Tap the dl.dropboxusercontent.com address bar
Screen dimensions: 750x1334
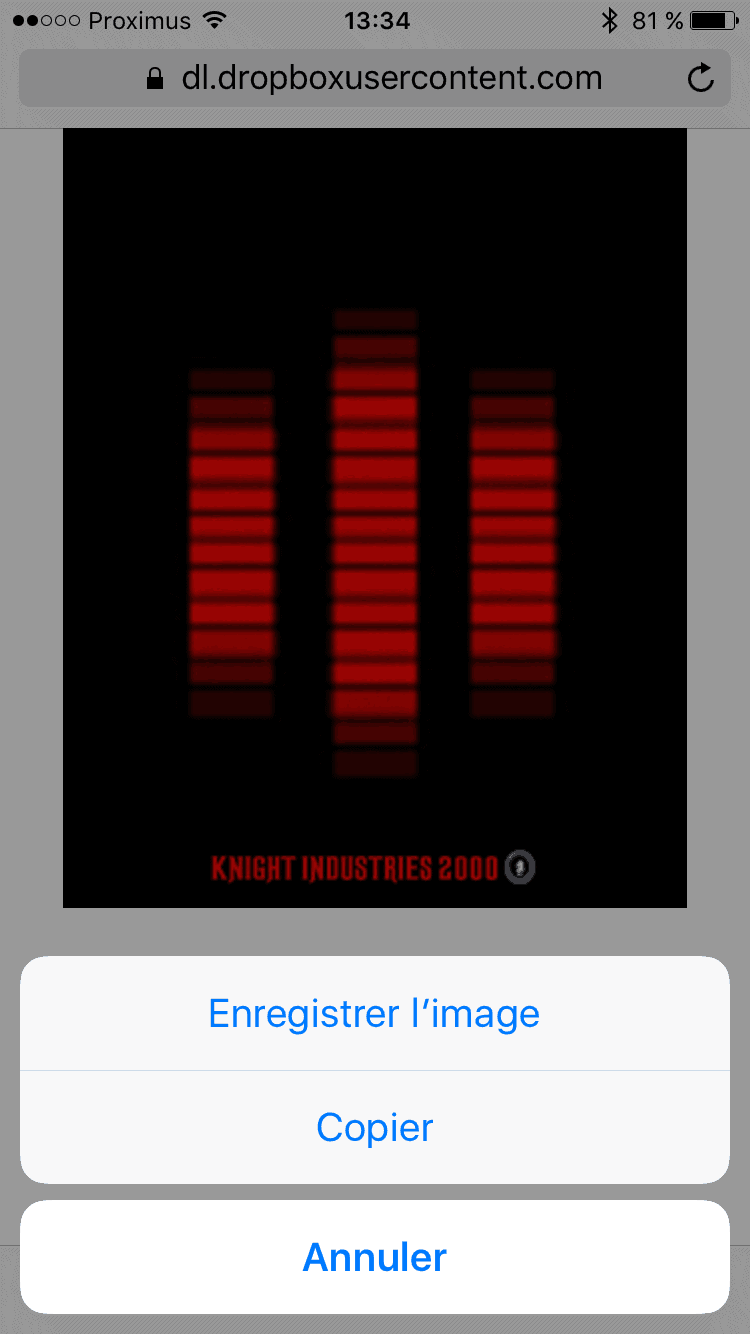374,78
